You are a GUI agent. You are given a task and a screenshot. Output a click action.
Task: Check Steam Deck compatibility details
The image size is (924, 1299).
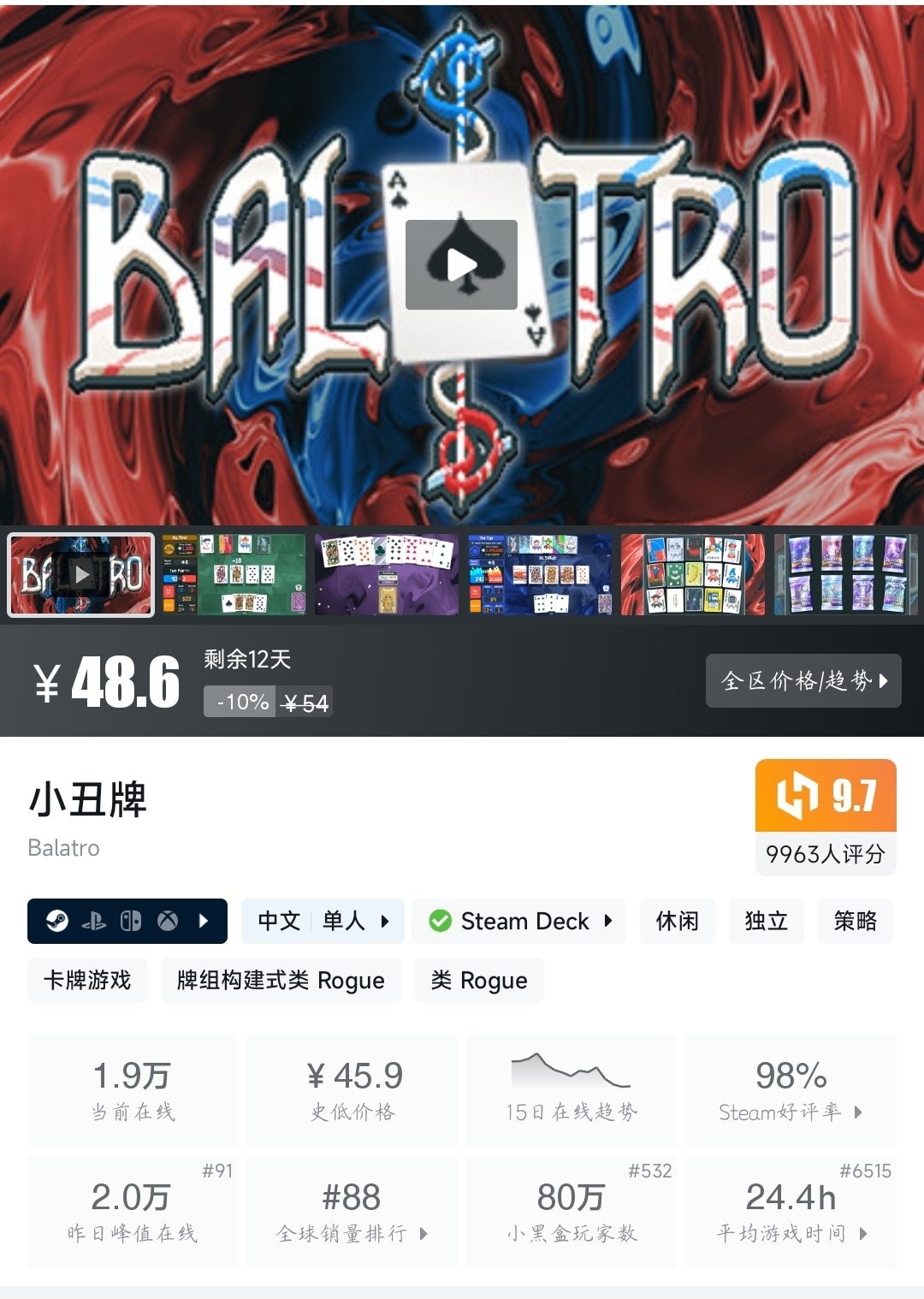518,921
